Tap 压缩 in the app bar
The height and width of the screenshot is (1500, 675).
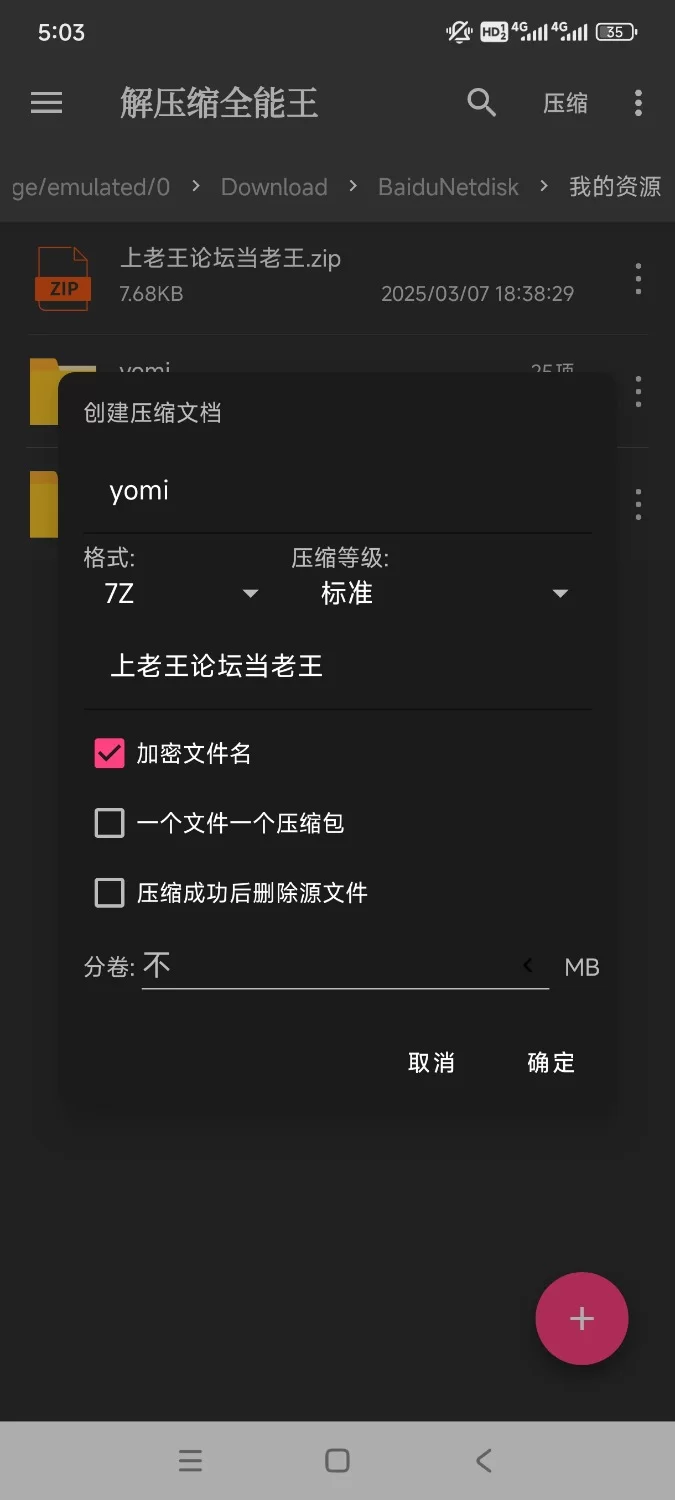pyautogui.click(x=565, y=103)
